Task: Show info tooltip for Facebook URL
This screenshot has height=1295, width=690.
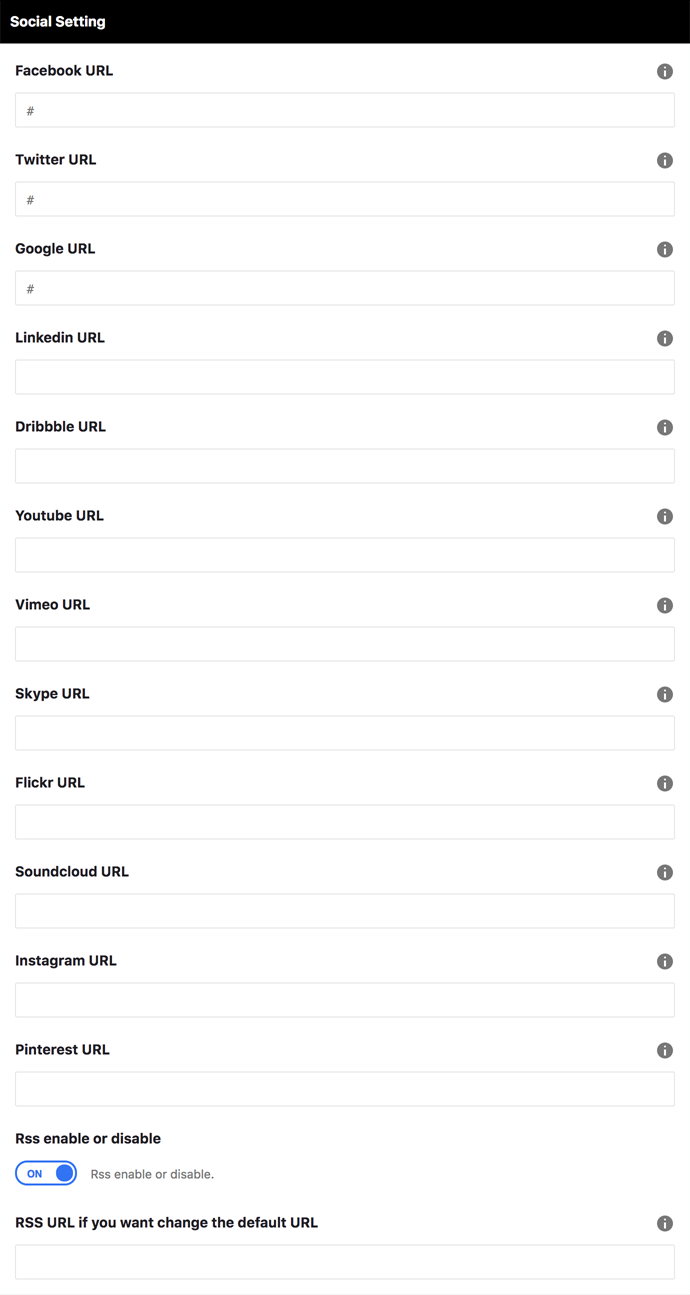Action: (665, 72)
